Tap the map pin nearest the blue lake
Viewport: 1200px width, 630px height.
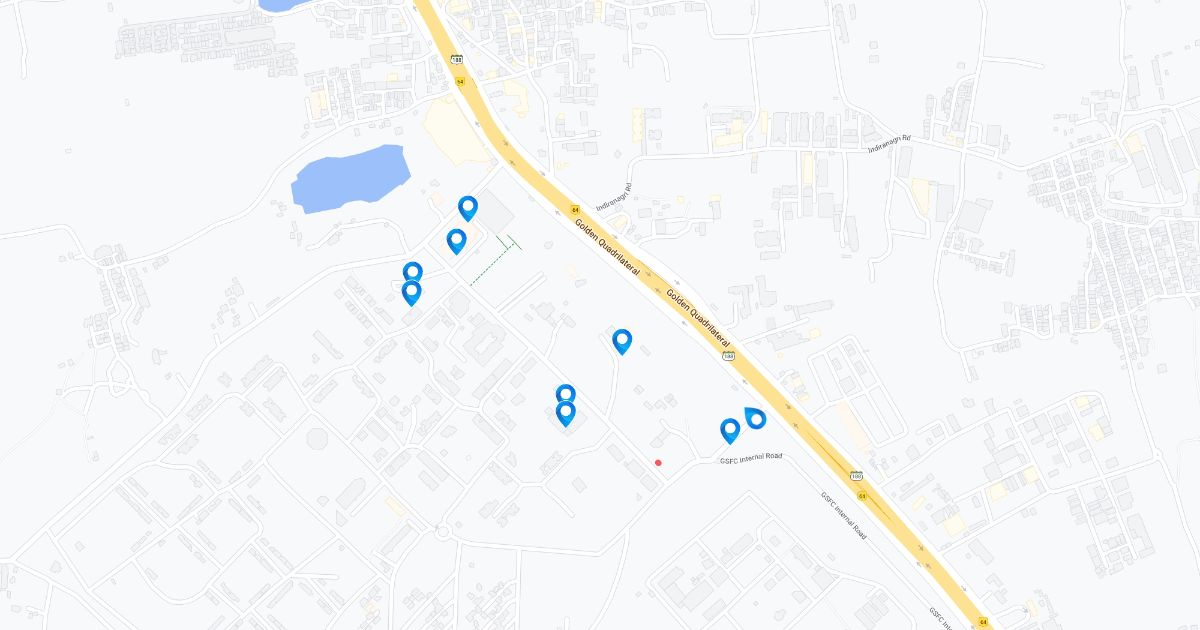(467, 207)
